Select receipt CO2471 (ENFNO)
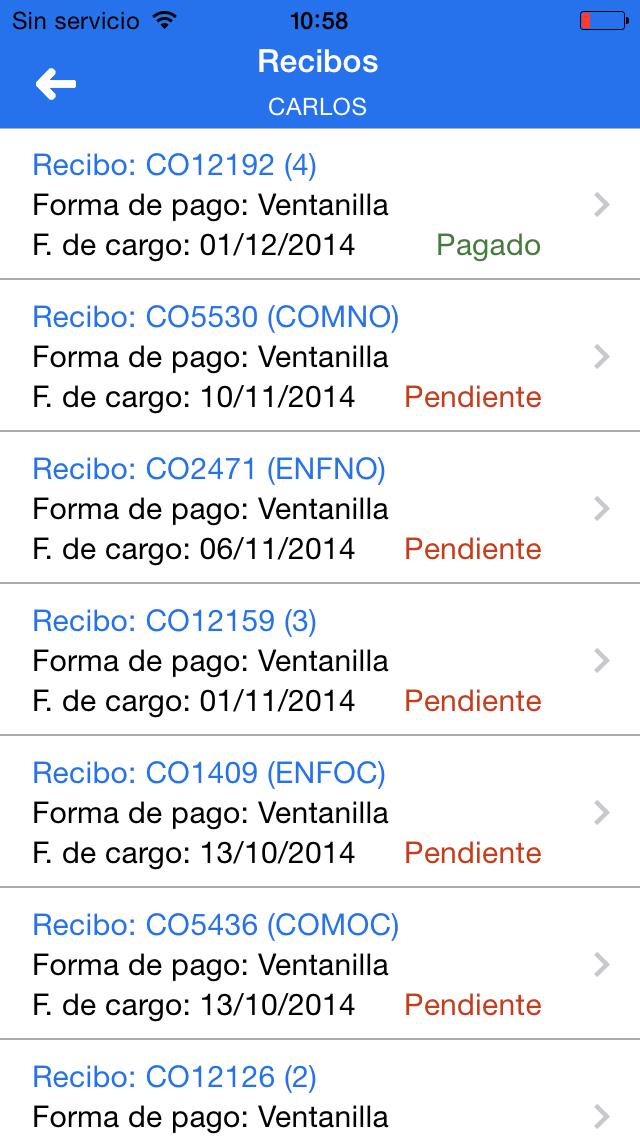Image resolution: width=640 pixels, height=1136 pixels. pyautogui.click(x=320, y=508)
